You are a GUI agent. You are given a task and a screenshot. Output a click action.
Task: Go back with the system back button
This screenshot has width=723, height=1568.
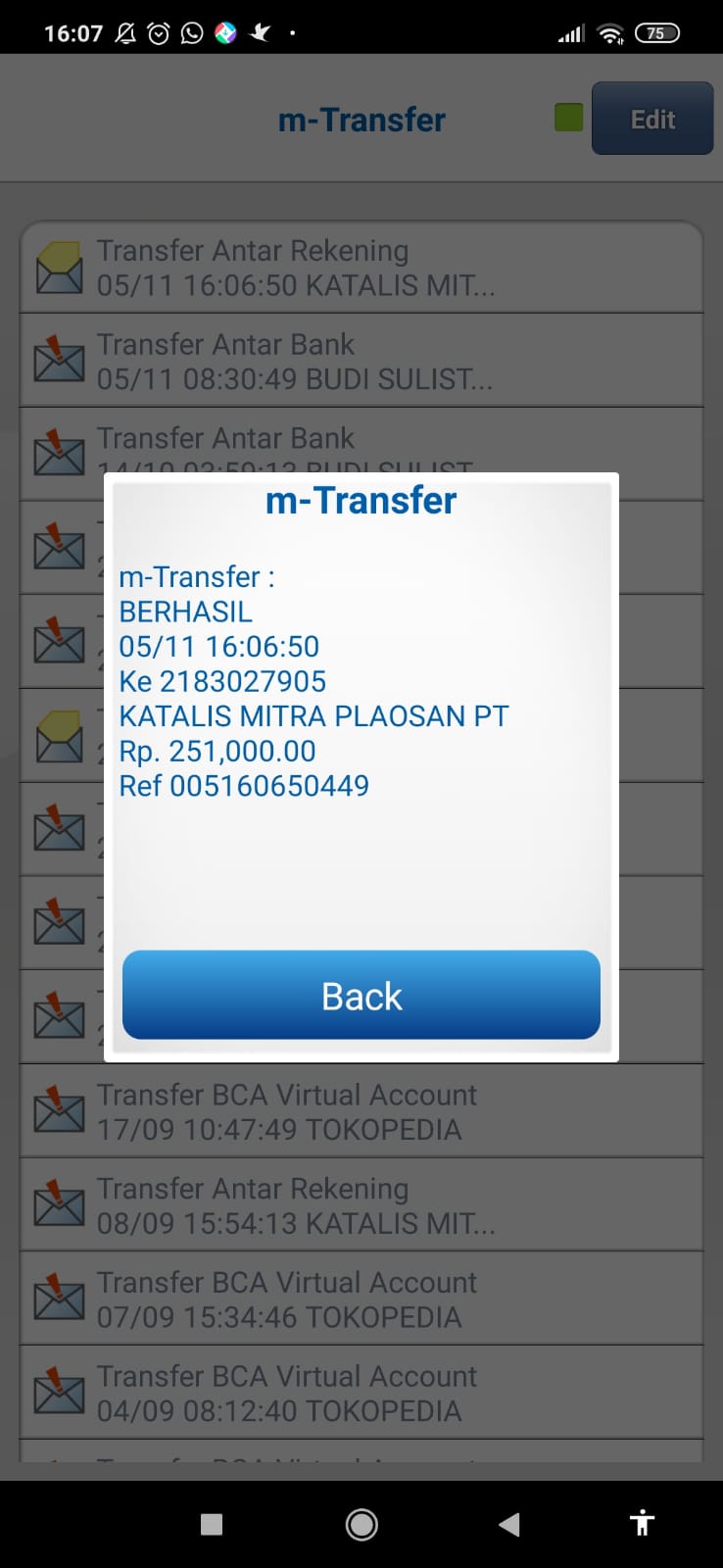(509, 1524)
